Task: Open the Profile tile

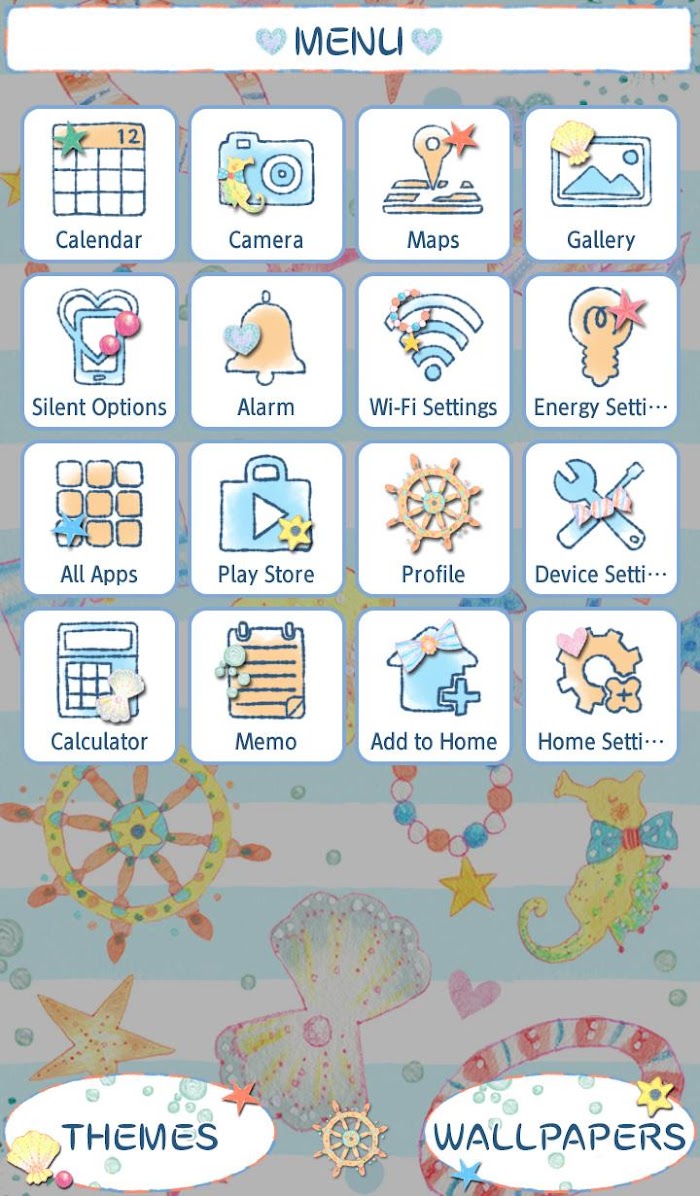Action: [434, 519]
